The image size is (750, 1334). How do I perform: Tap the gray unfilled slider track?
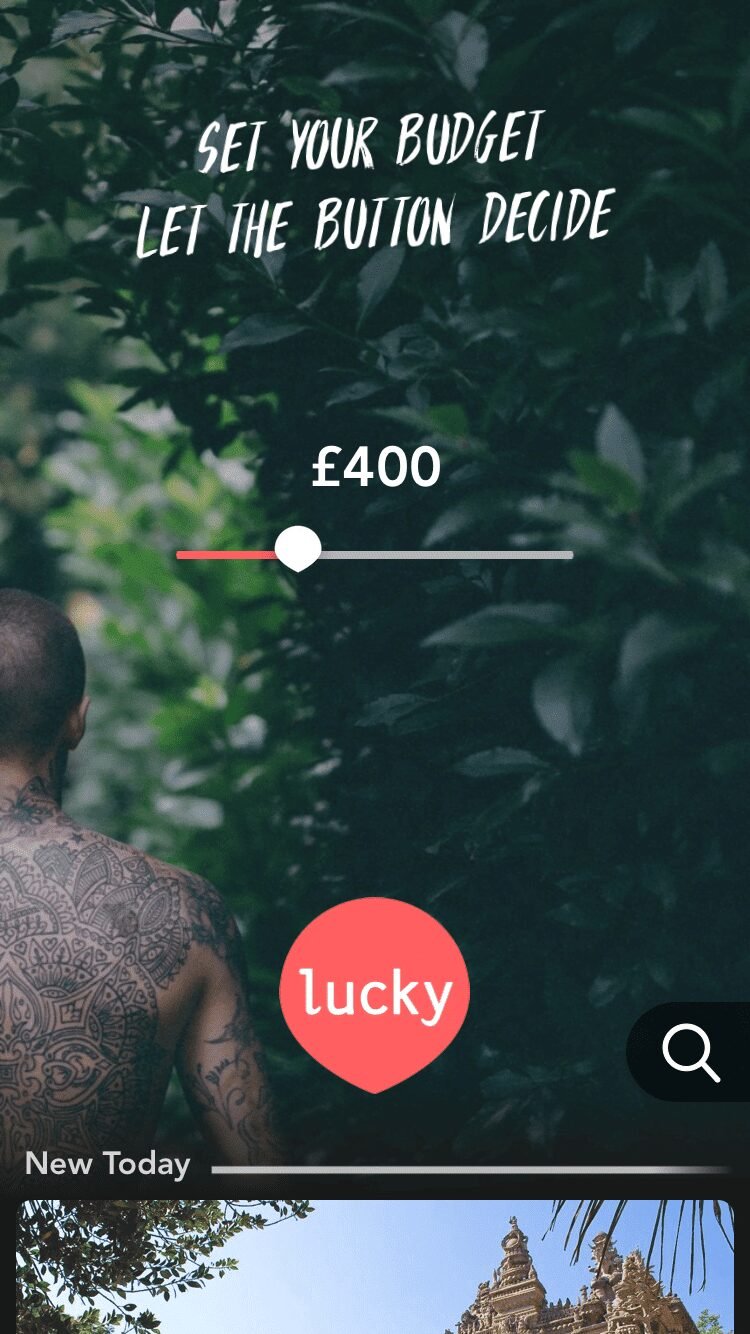(x=450, y=553)
